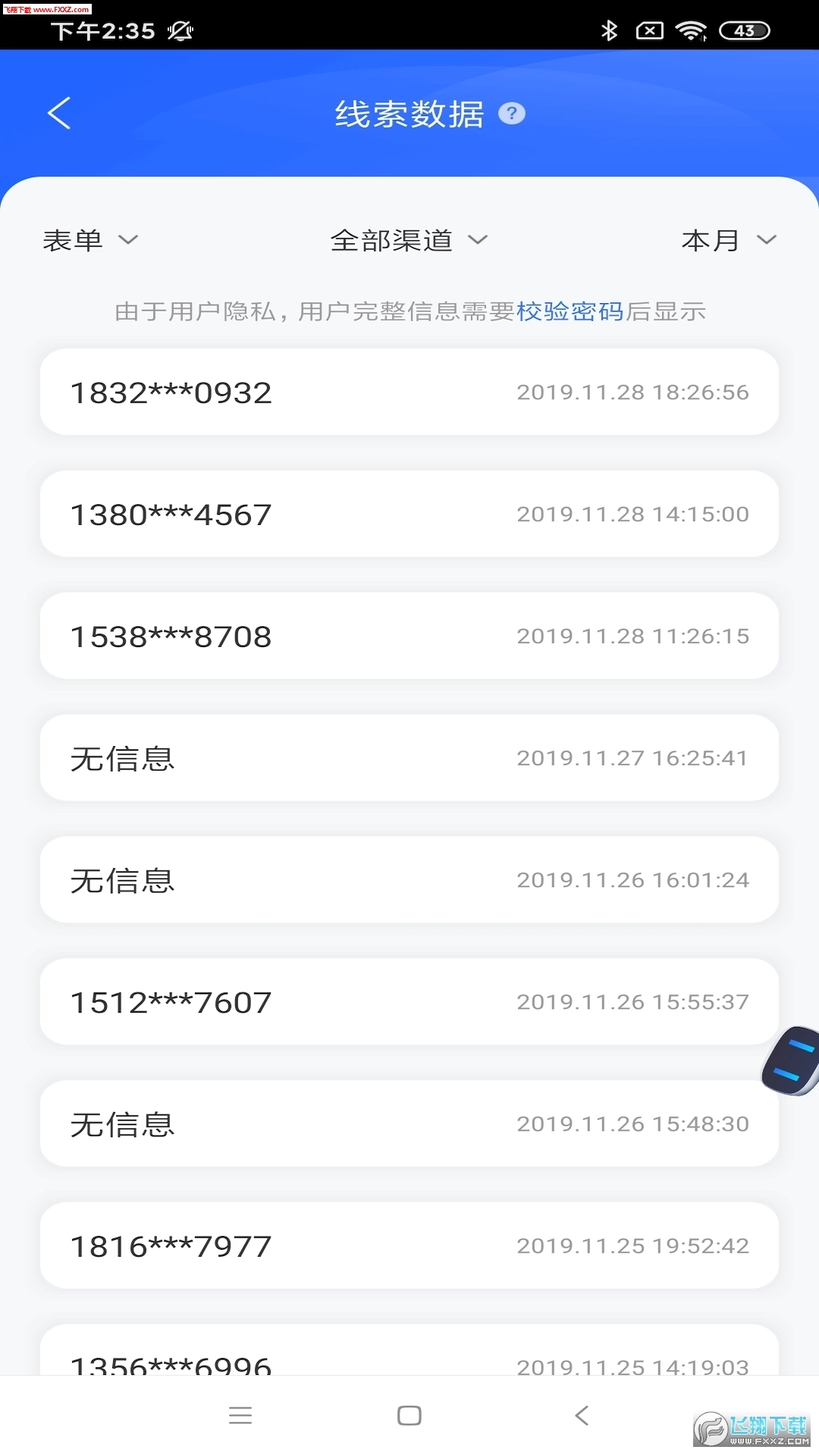
Task: Tap the Wi-Fi icon in status bar
Action: (x=692, y=31)
